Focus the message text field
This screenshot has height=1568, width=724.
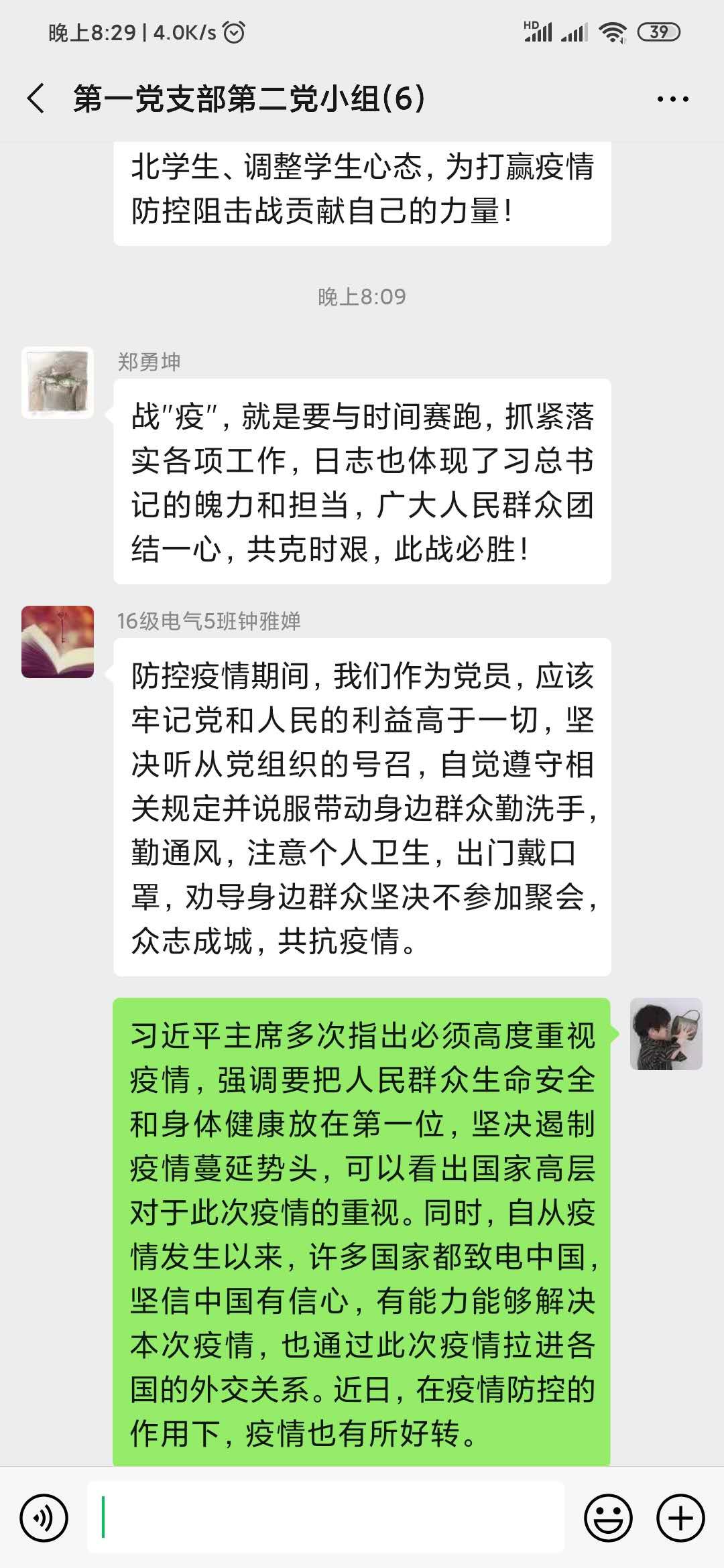point(326,1518)
